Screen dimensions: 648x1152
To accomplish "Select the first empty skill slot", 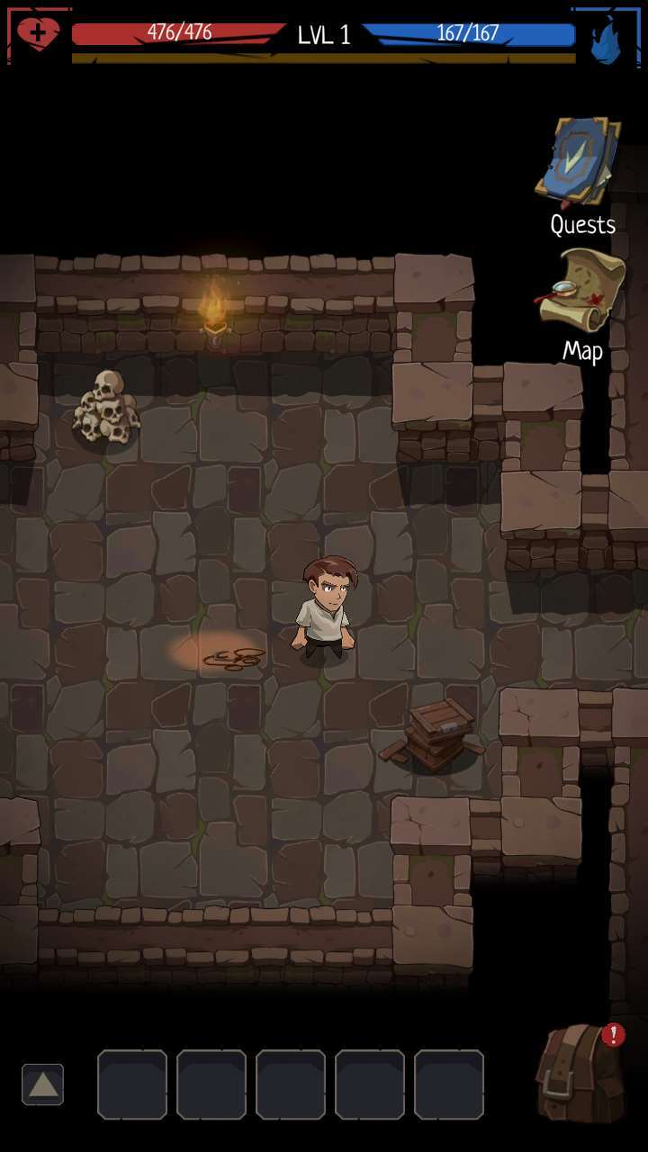I will coord(132,1084).
